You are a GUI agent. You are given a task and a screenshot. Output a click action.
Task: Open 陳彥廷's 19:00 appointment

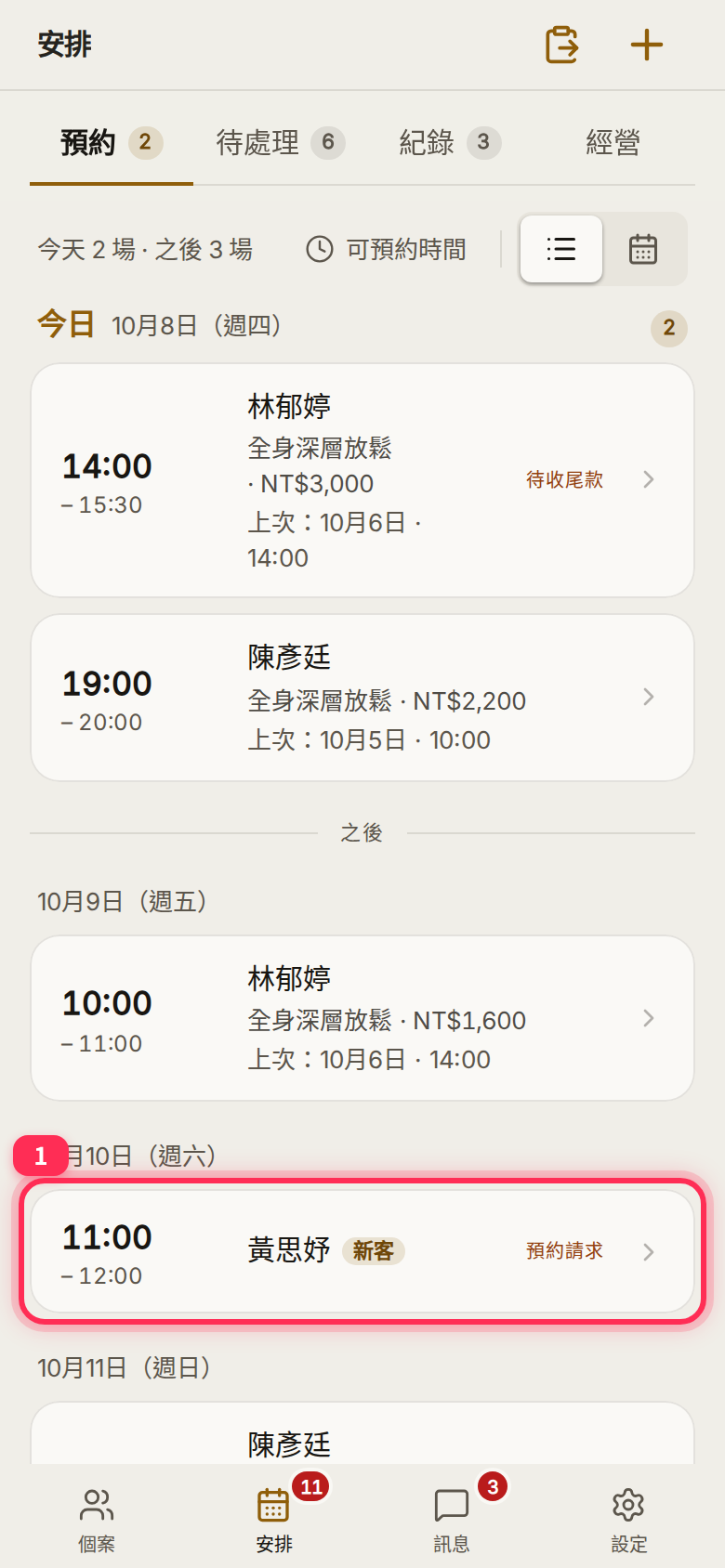tap(362, 698)
